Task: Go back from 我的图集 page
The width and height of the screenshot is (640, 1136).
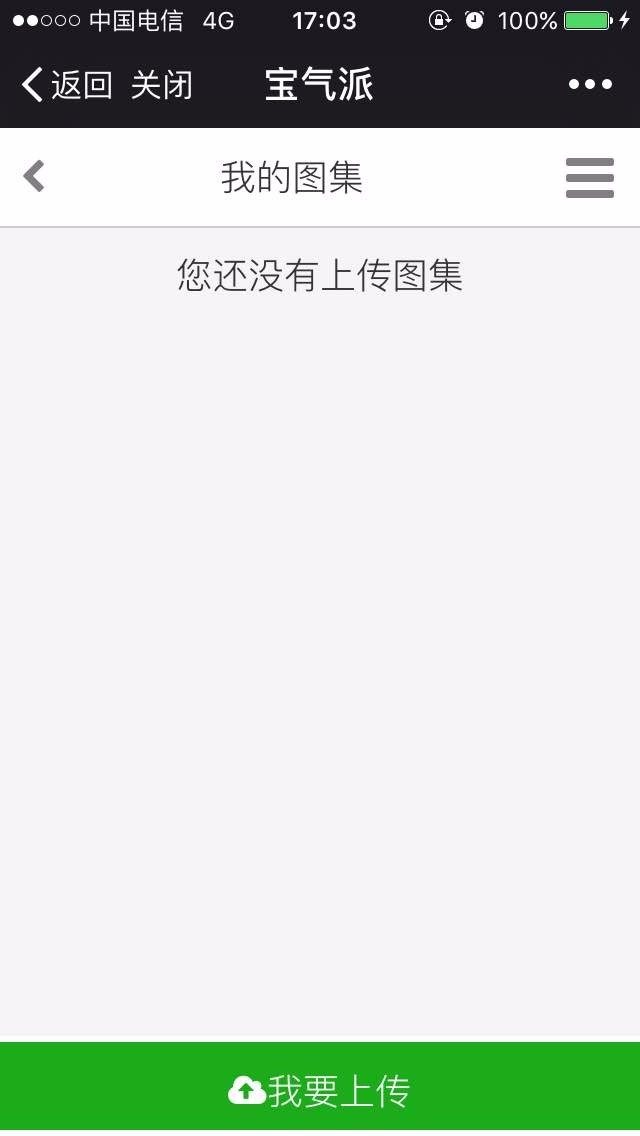Action: [x=34, y=176]
